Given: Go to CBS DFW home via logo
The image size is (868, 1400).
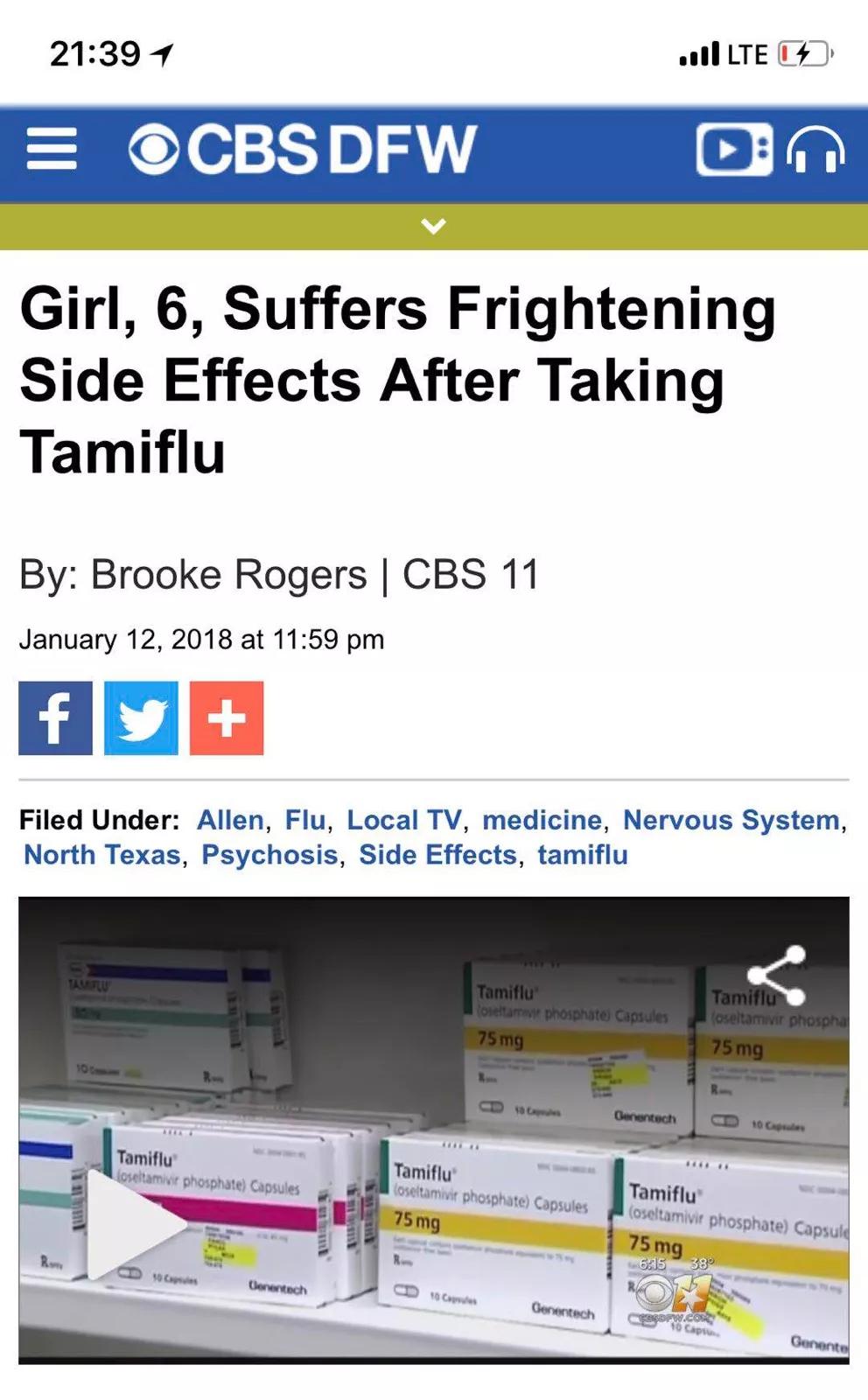Looking at the screenshot, I should click(303, 149).
